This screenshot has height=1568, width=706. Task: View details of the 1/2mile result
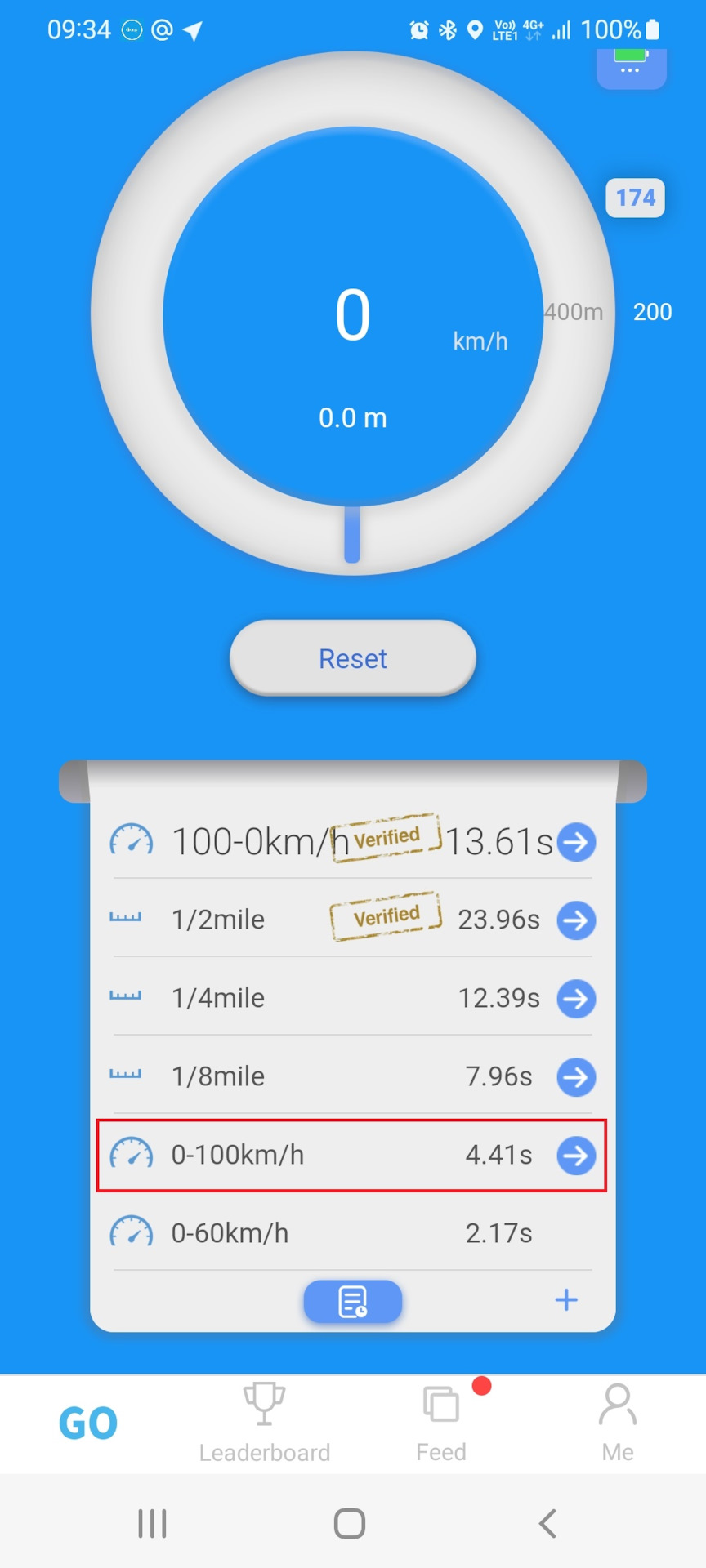pos(576,920)
